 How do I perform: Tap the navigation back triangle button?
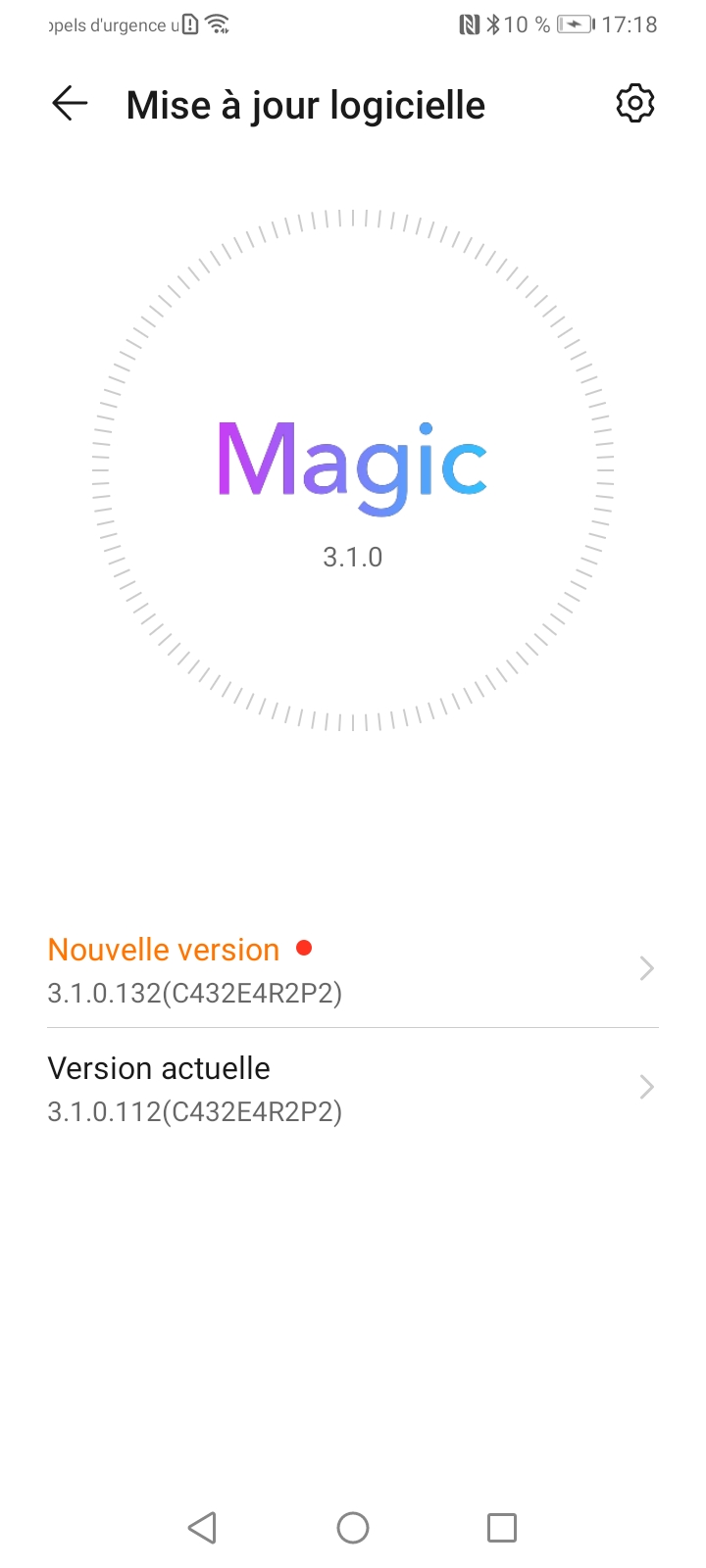tap(202, 1527)
